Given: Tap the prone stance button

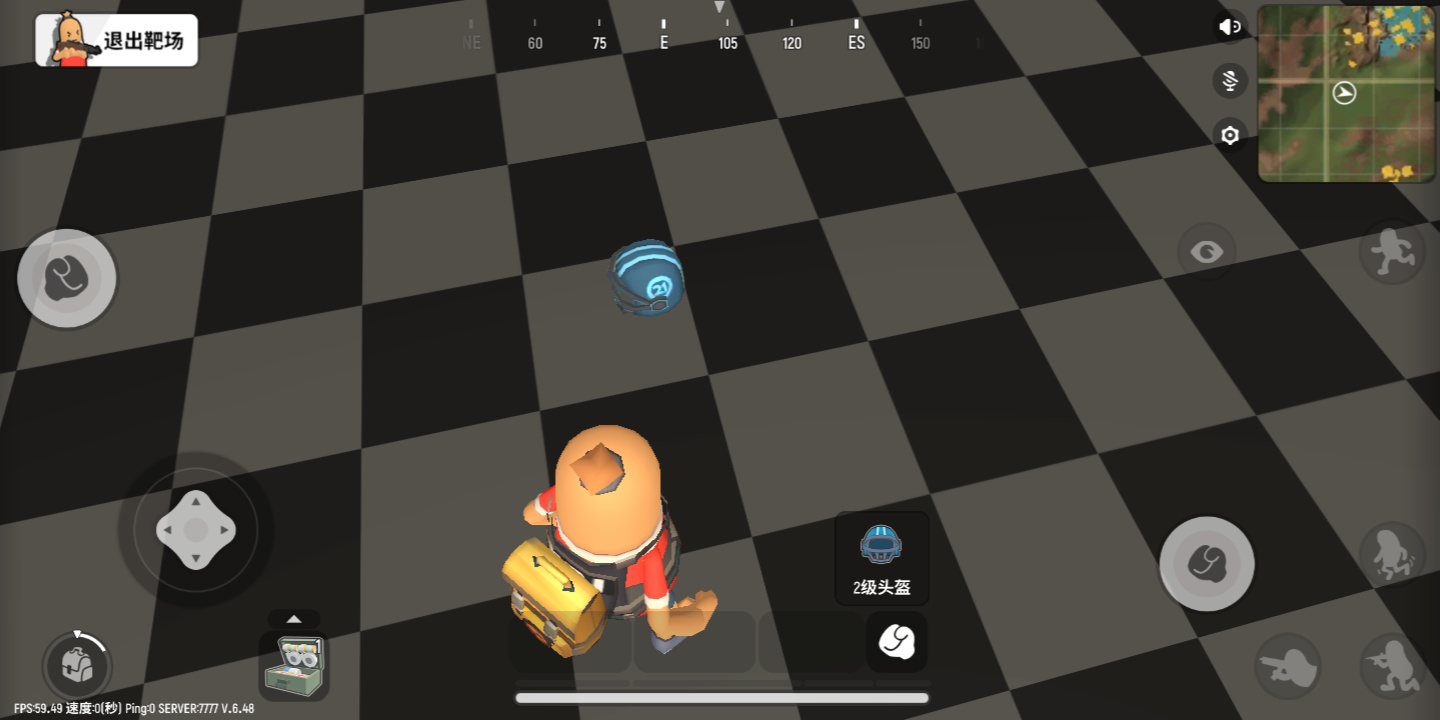Looking at the screenshot, I should pyautogui.click(x=1287, y=665).
